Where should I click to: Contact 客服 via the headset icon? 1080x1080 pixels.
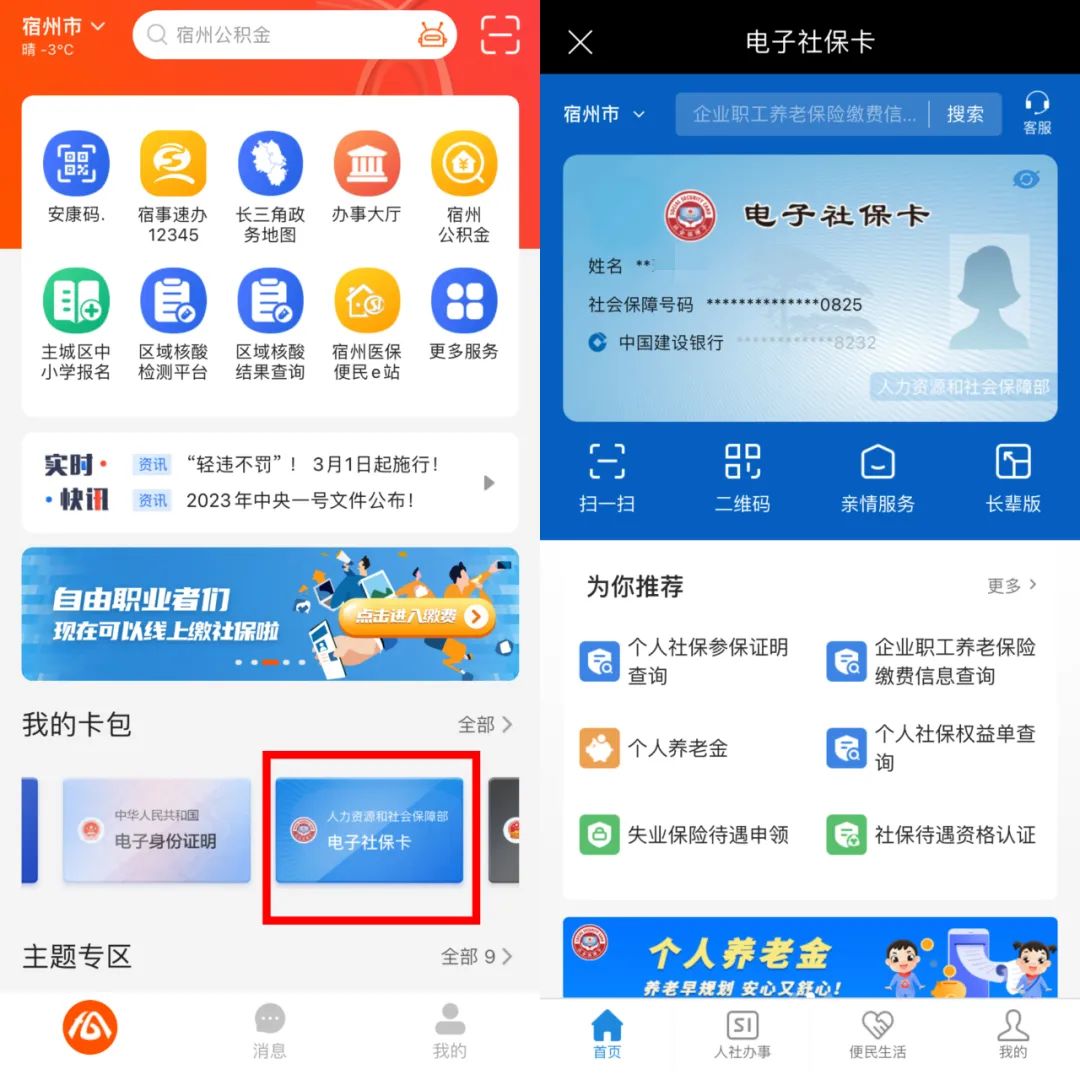[x=1037, y=112]
